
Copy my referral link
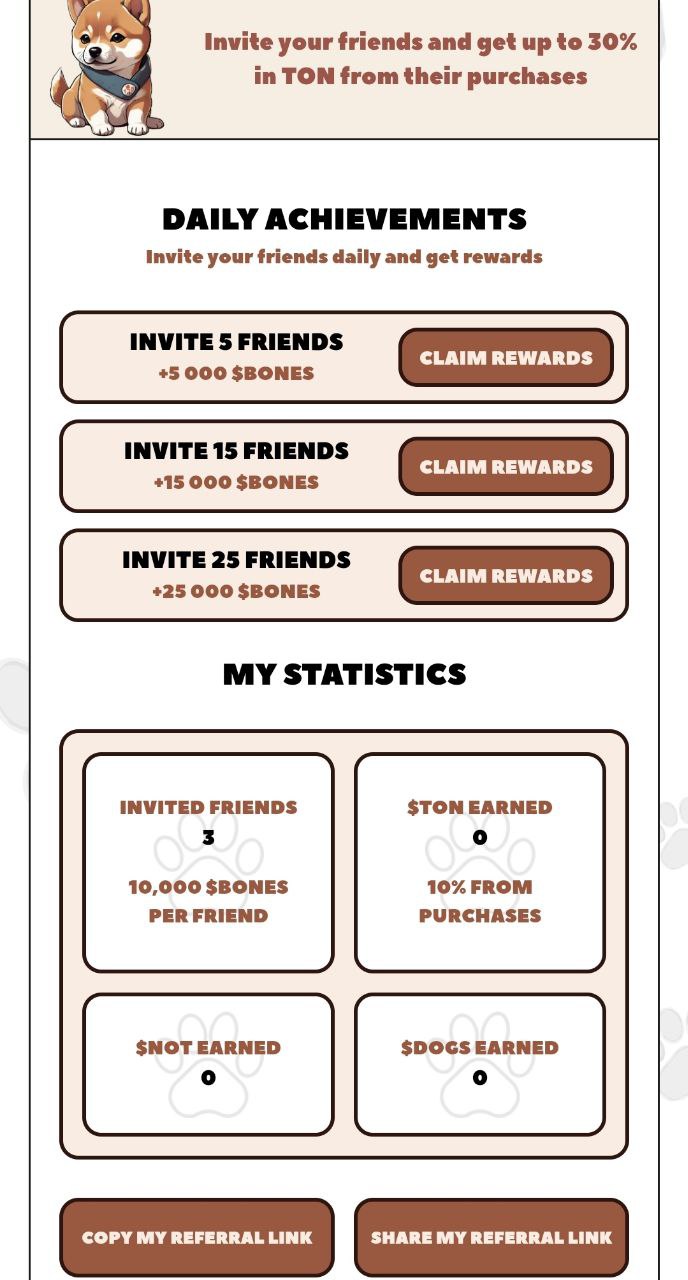pyautogui.click(x=197, y=1238)
